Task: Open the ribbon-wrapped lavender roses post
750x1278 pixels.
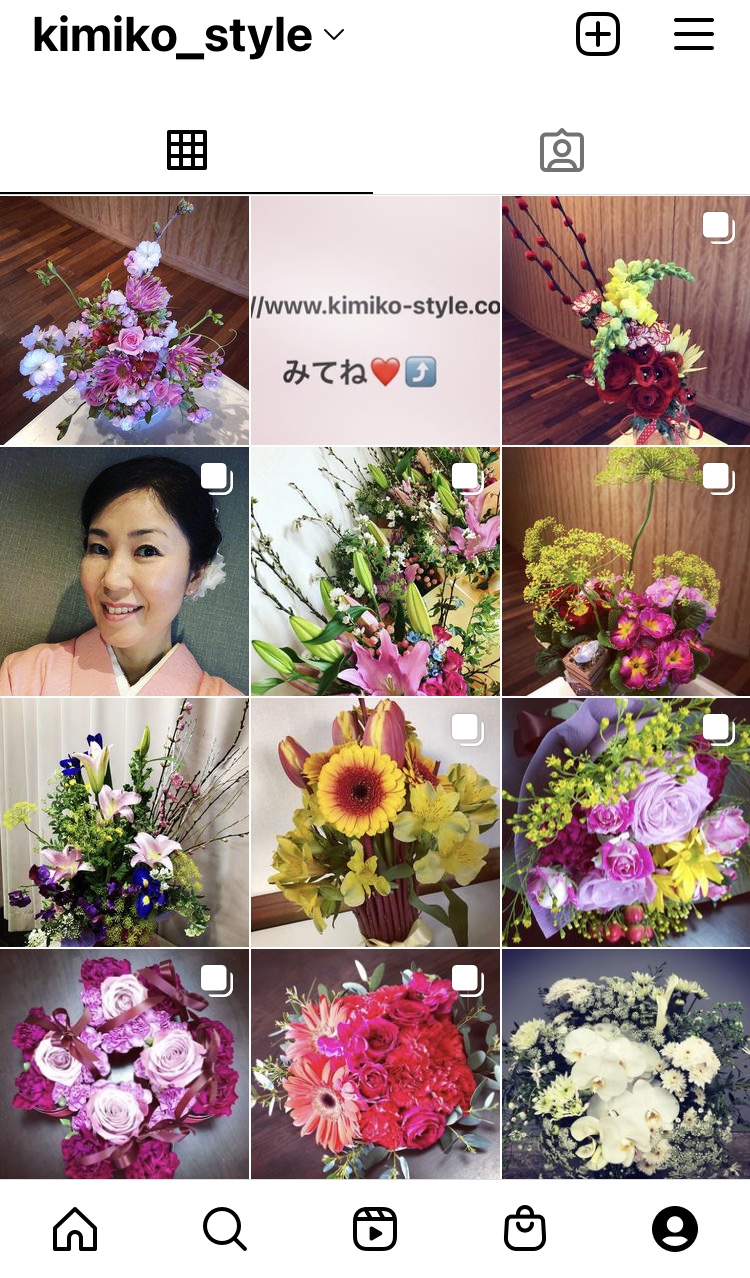Action: pos(124,1063)
